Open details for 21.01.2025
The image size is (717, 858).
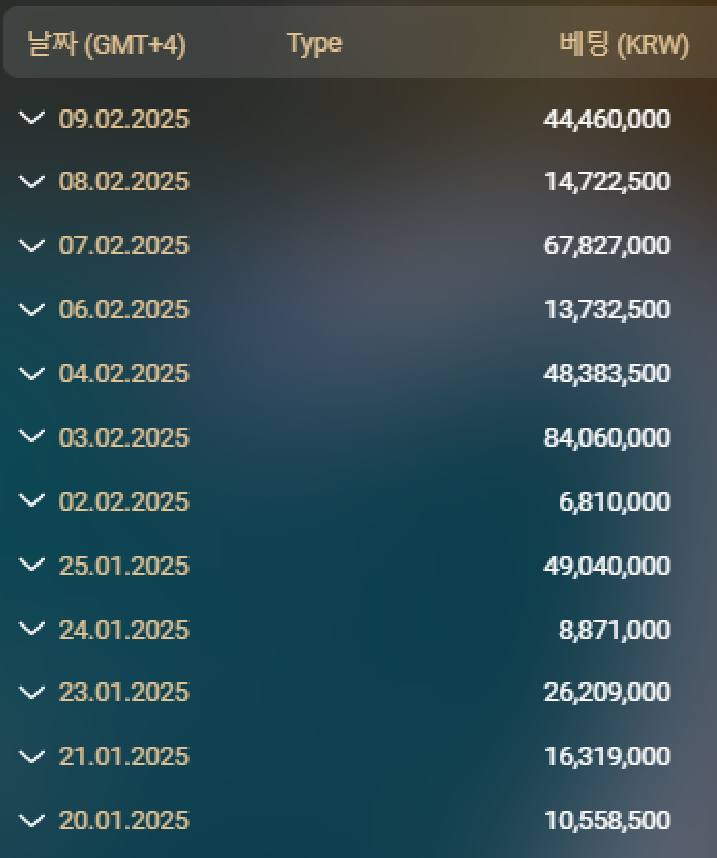(x=32, y=757)
